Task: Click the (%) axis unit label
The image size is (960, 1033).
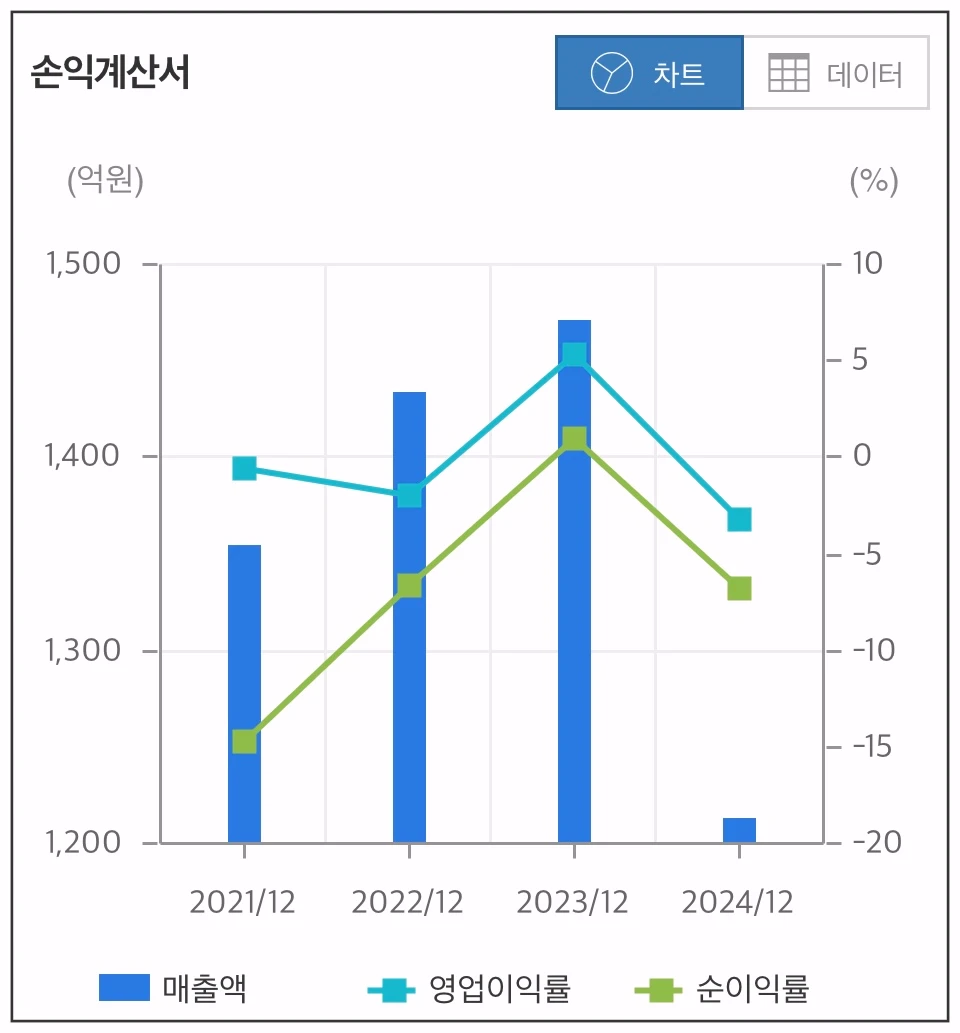Action: click(x=872, y=182)
